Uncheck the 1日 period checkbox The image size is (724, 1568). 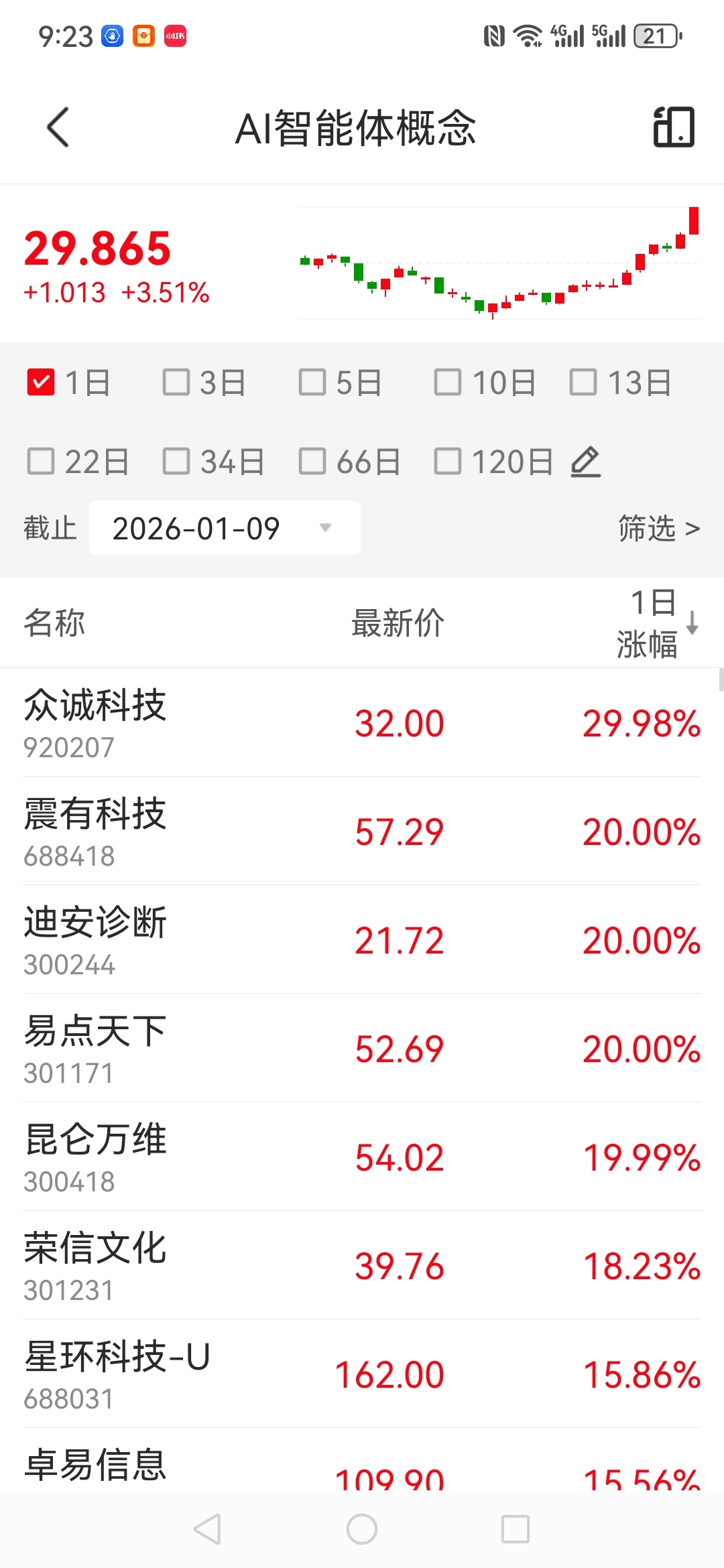coord(42,382)
